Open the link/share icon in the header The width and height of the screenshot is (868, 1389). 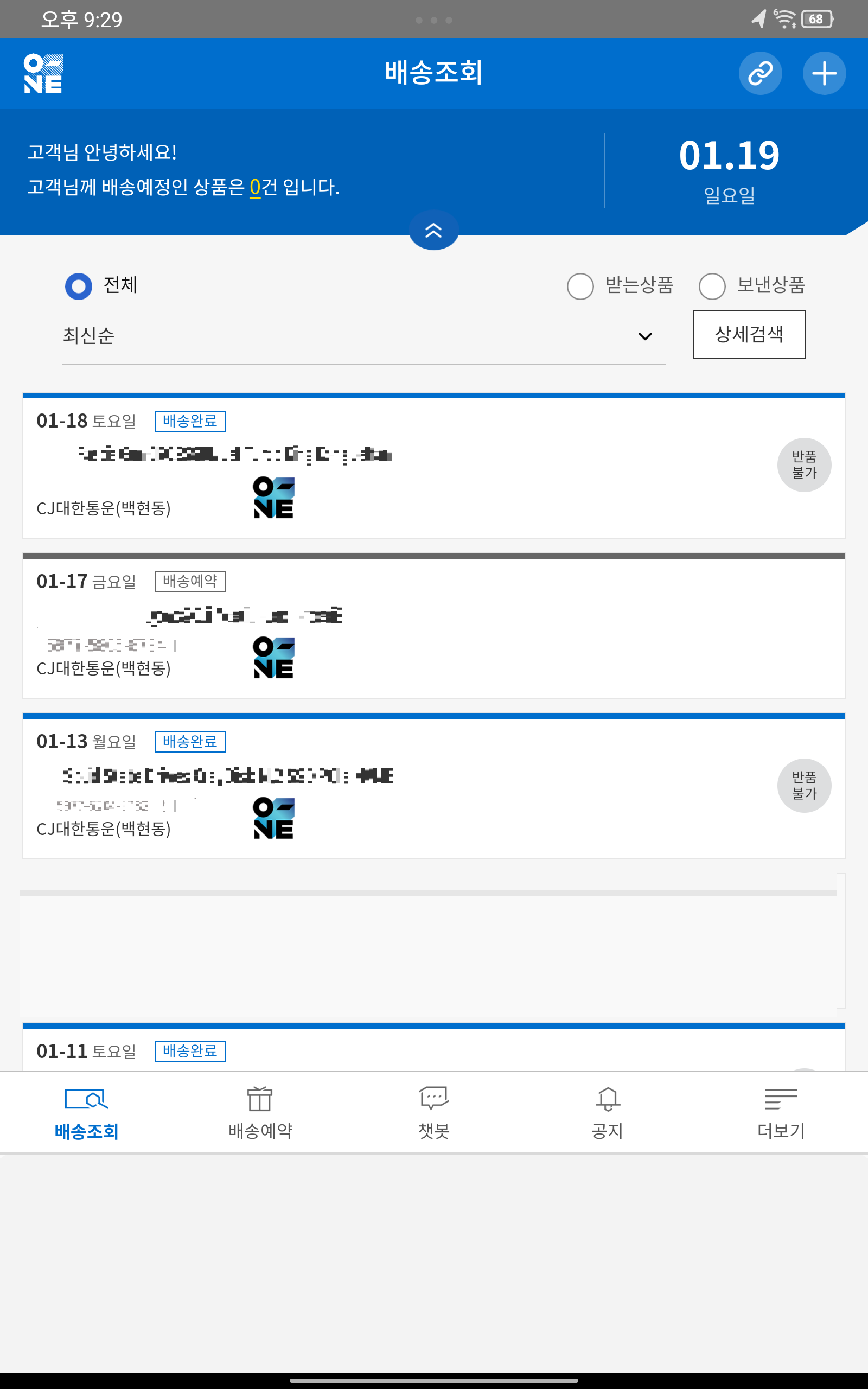(761, 73)
